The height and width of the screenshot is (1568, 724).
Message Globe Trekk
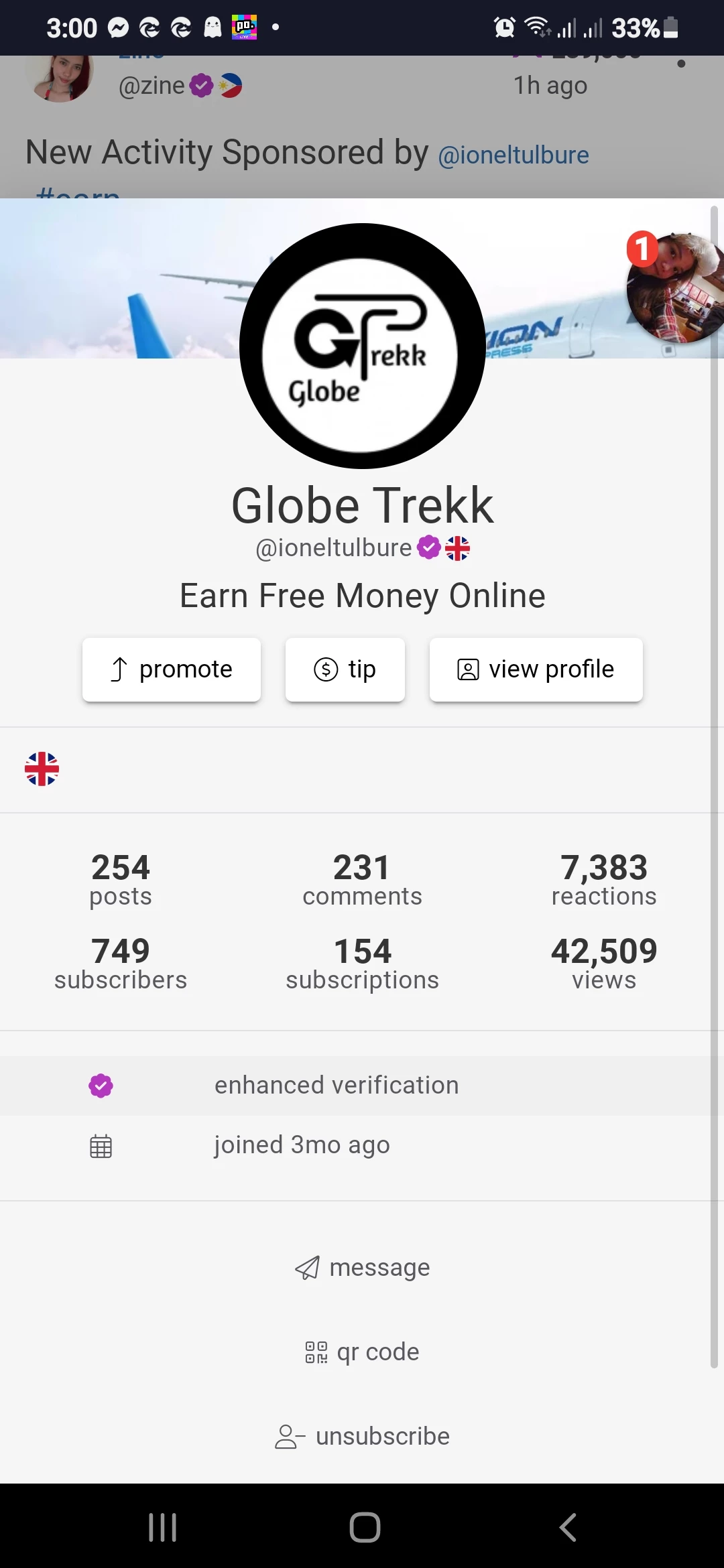click(x=362, y=1267)
